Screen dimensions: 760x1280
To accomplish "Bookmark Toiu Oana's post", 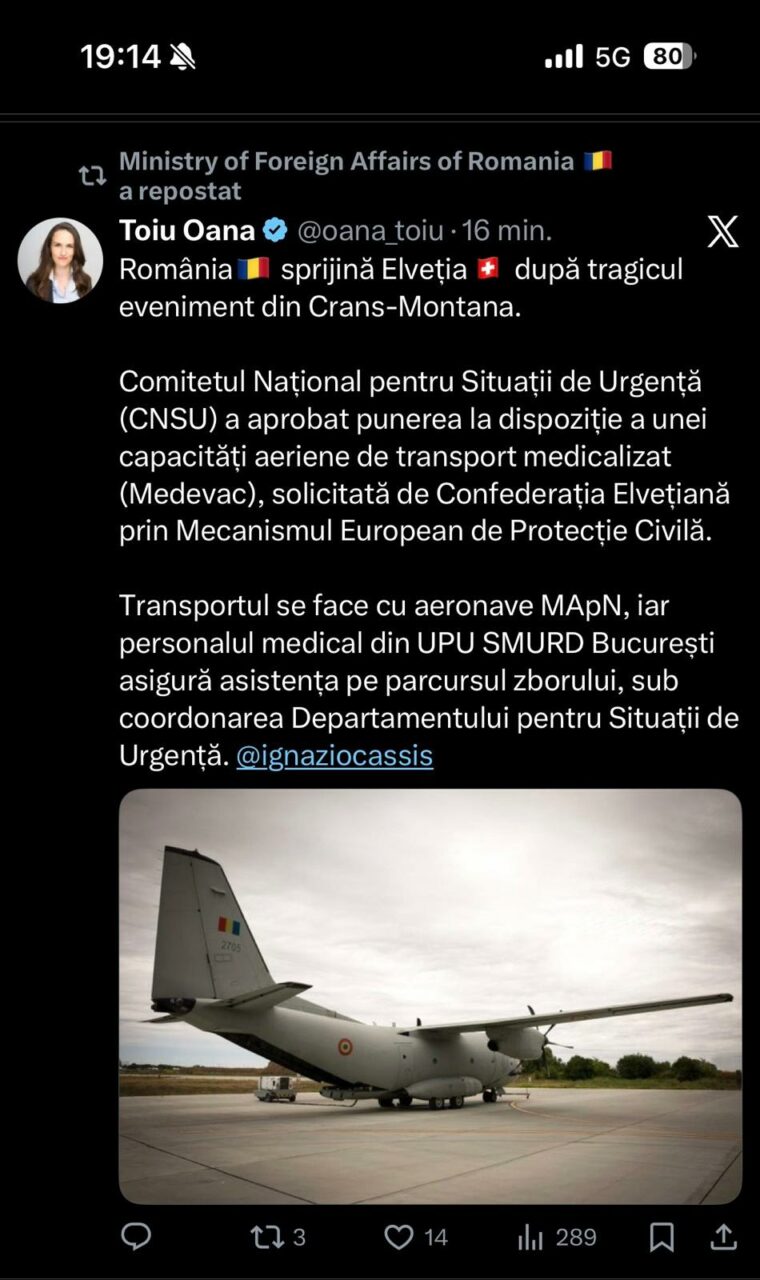I will [661, 1237].
